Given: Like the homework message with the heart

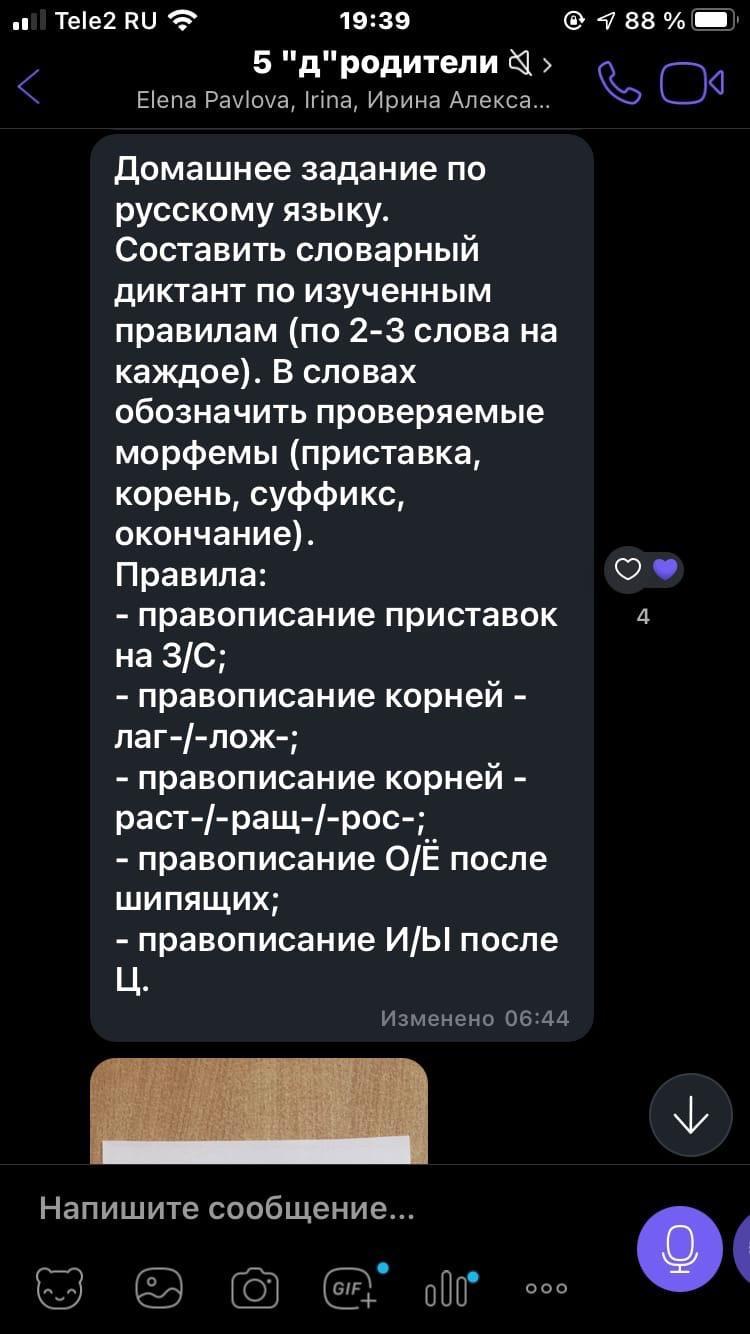Looking at the screenshot, I should 628,570.
